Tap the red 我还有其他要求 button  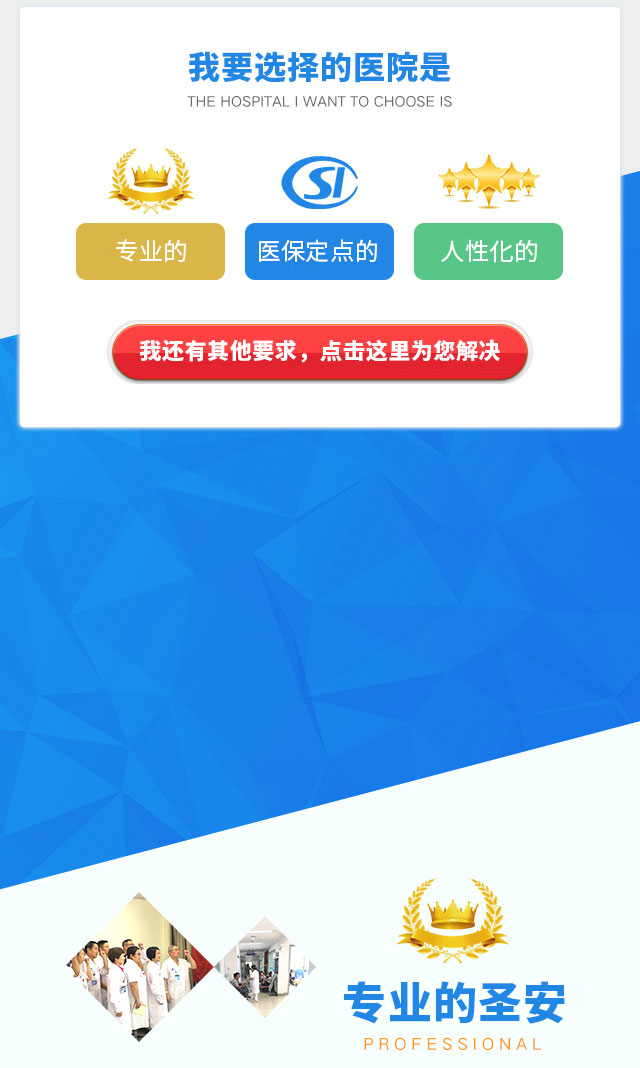319,352
